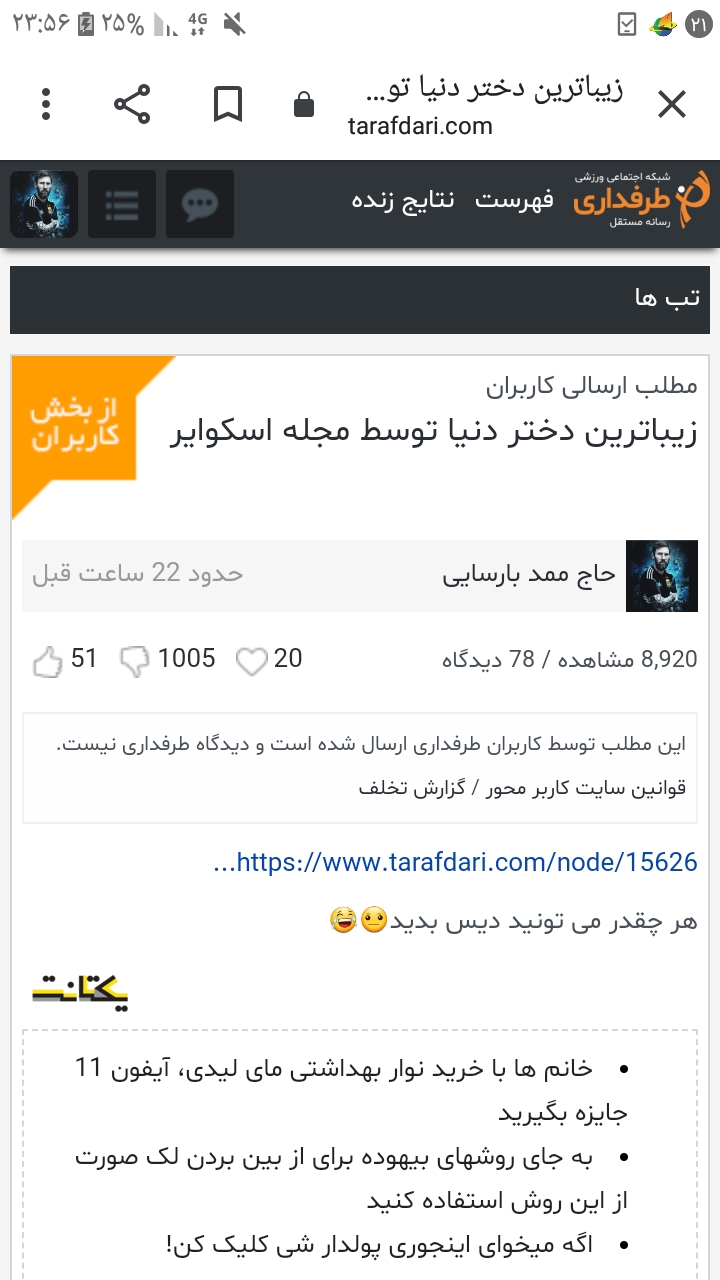The width and height of the screenshot is (720, 1280).
Task: Bookmark this page in the browser
Action: click(x=228, y=104)
